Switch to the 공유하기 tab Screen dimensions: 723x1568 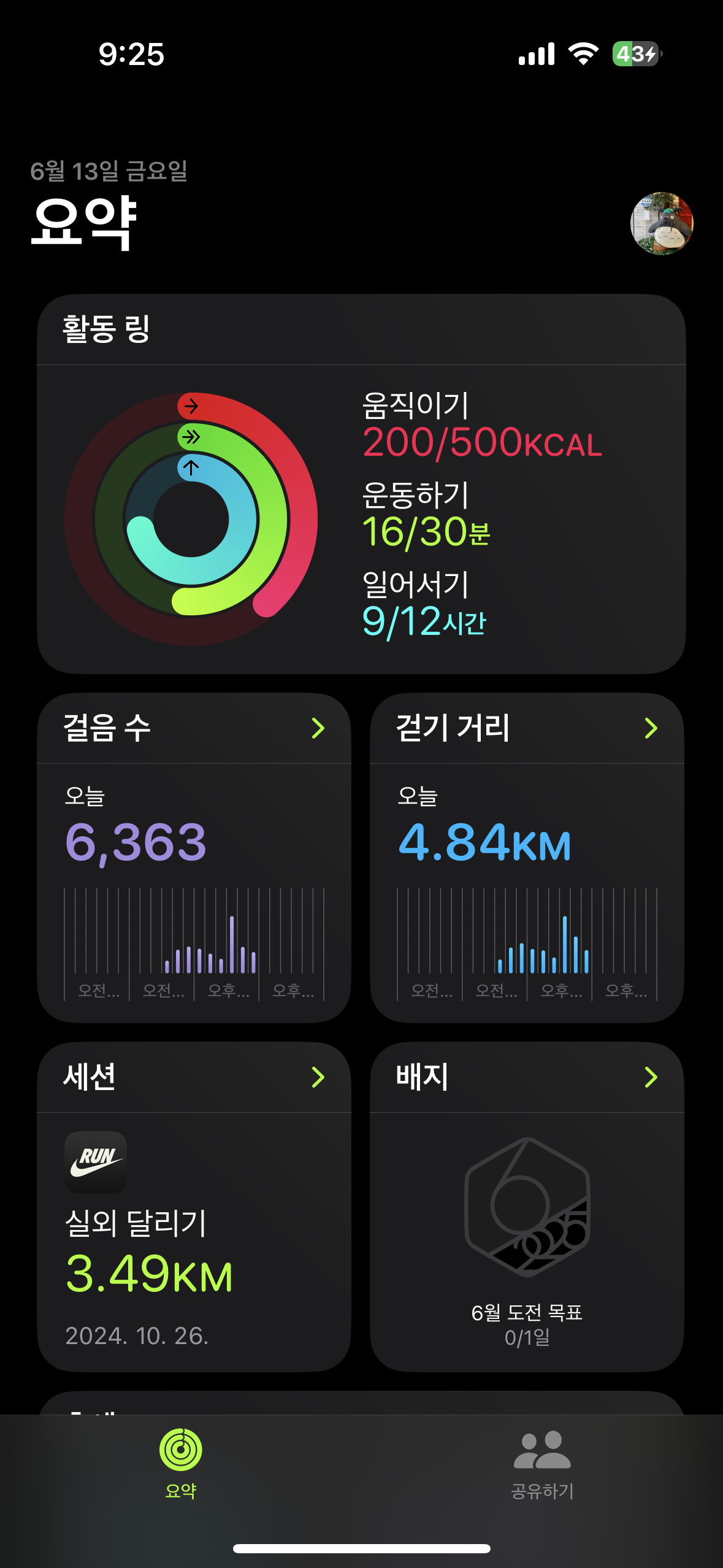coord(542,1464)
